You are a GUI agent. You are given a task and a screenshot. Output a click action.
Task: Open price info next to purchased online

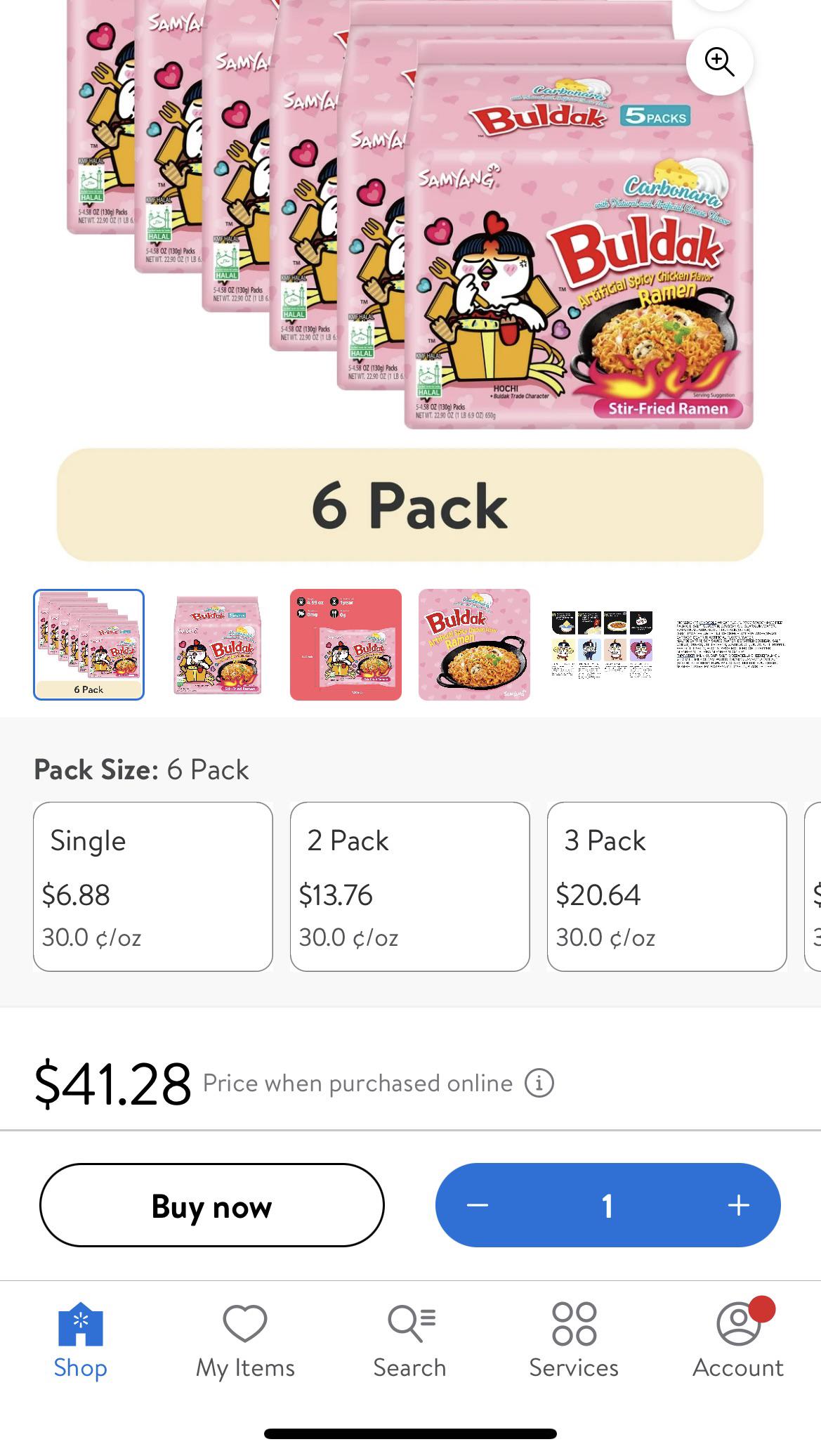click(539, 1083)
